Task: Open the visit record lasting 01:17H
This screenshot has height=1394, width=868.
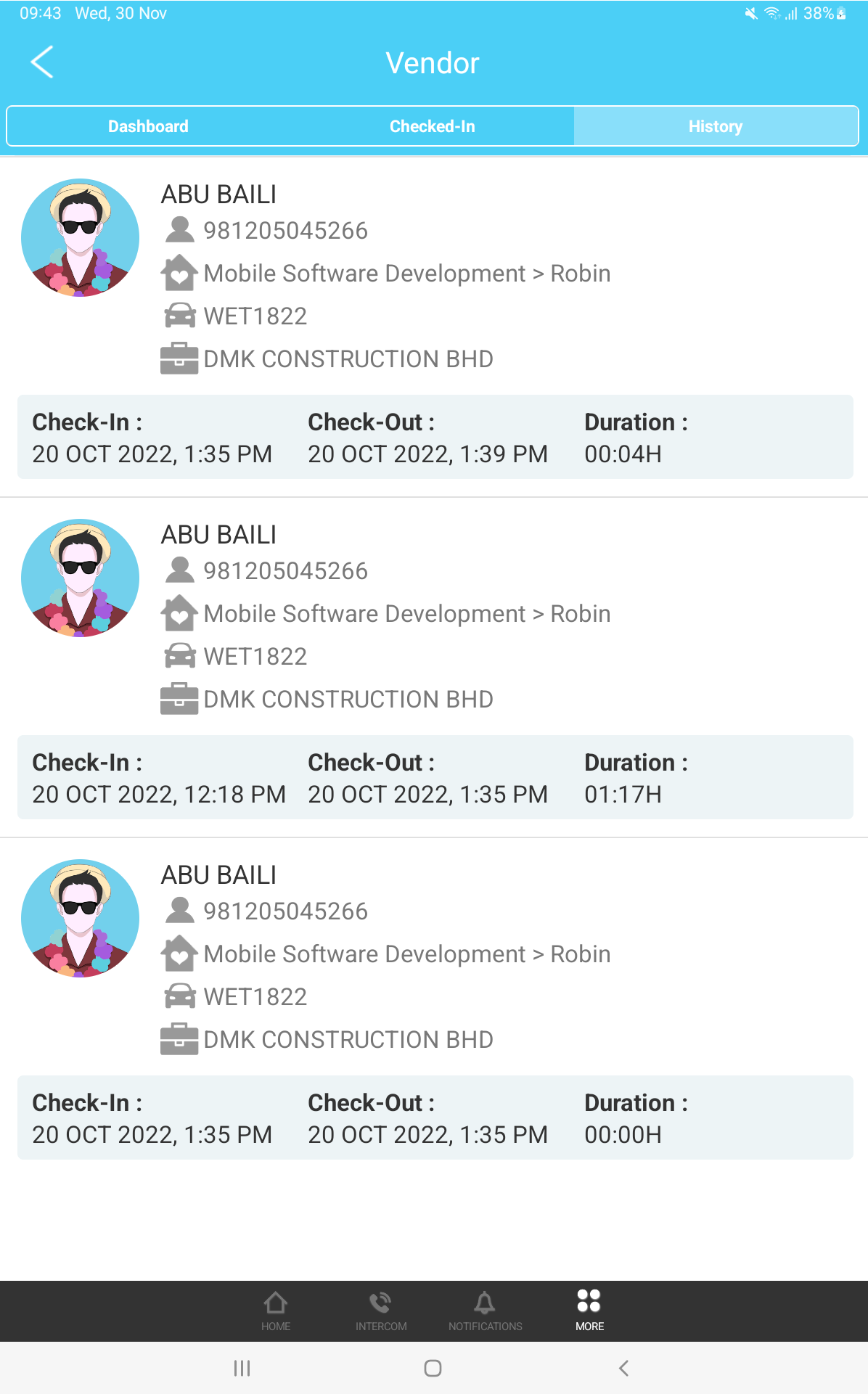Action: tap(434, 668)
